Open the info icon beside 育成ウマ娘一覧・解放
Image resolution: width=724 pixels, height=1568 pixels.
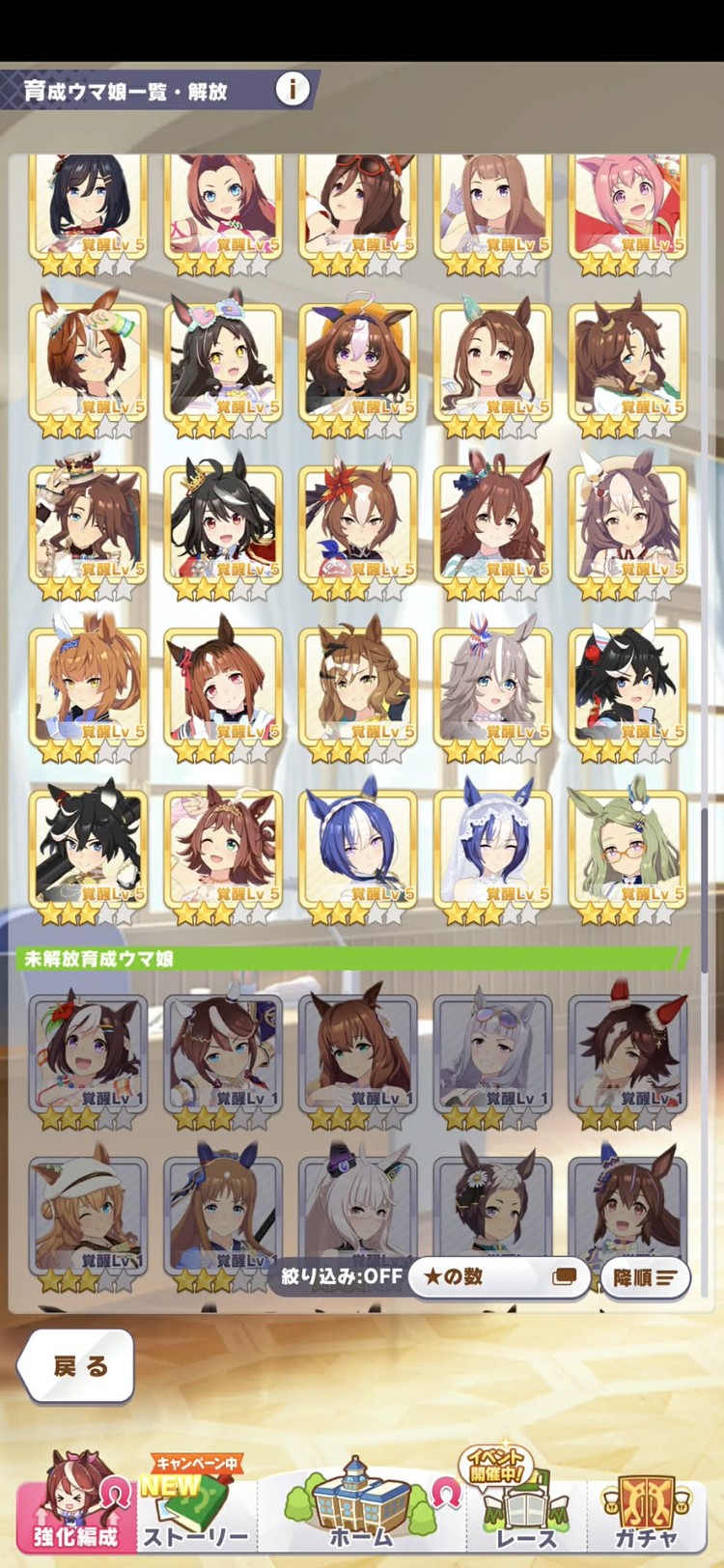(x=292, y=90)
